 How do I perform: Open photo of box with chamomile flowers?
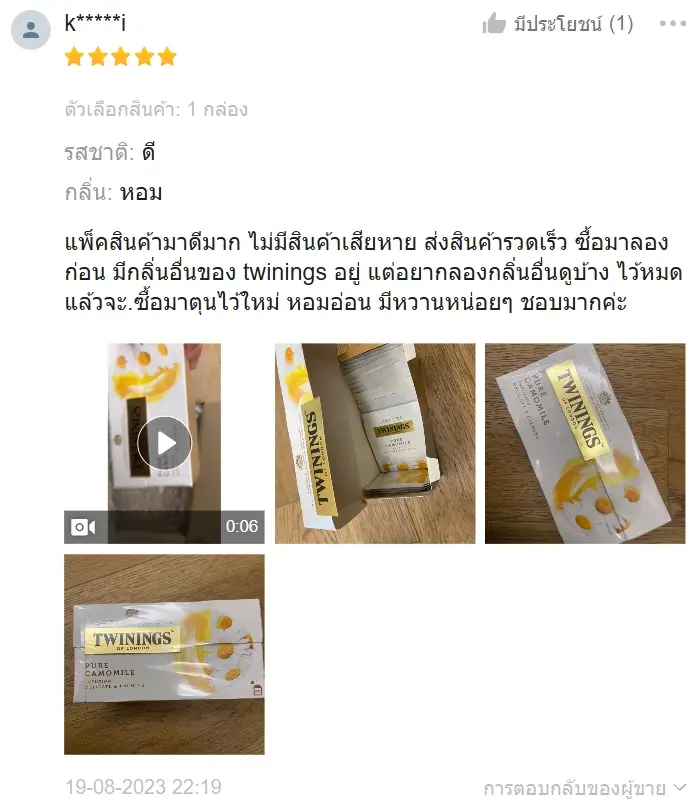pos(585,443)
